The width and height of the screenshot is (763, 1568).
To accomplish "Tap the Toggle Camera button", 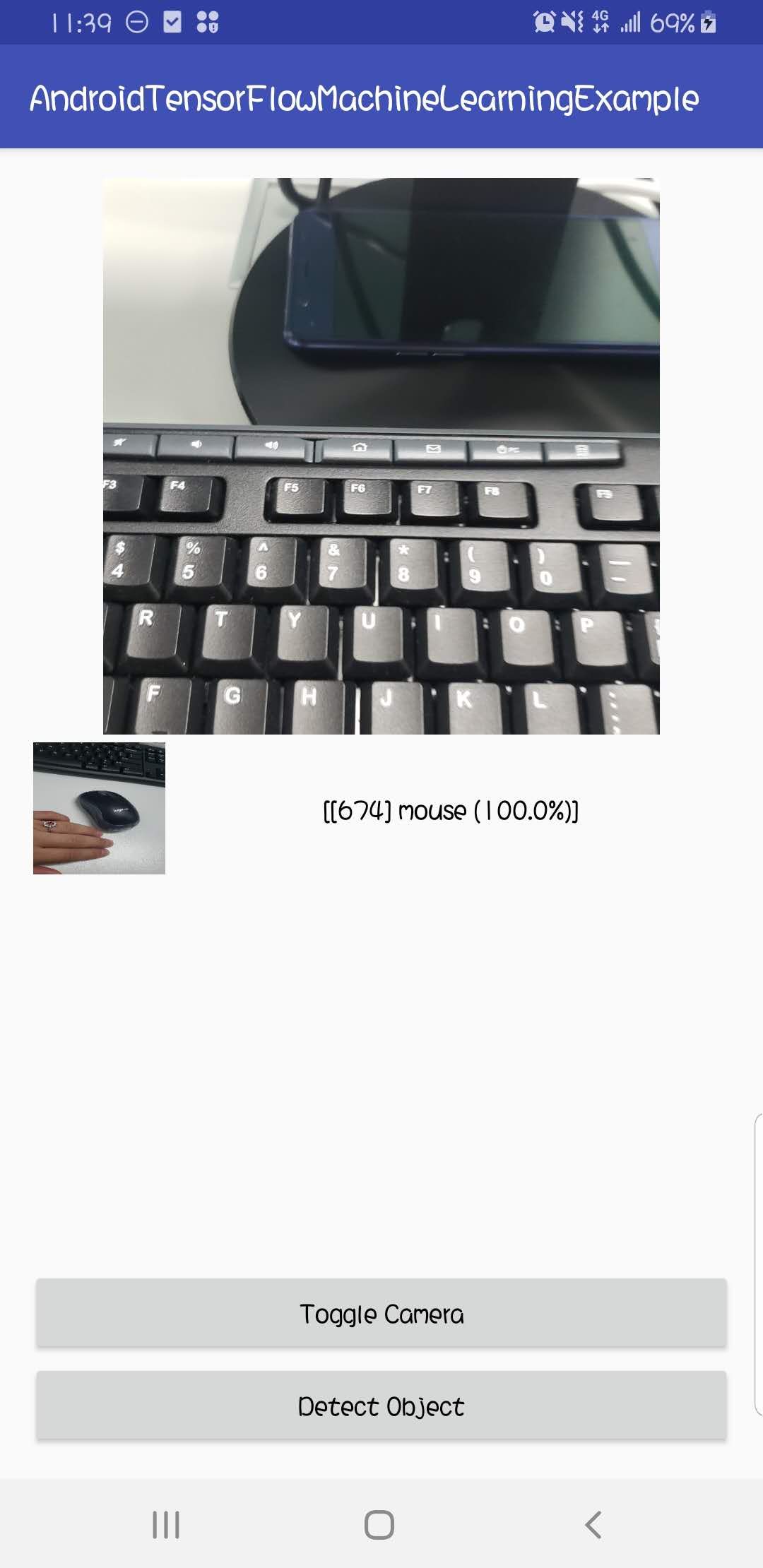I will point(381,1314).
